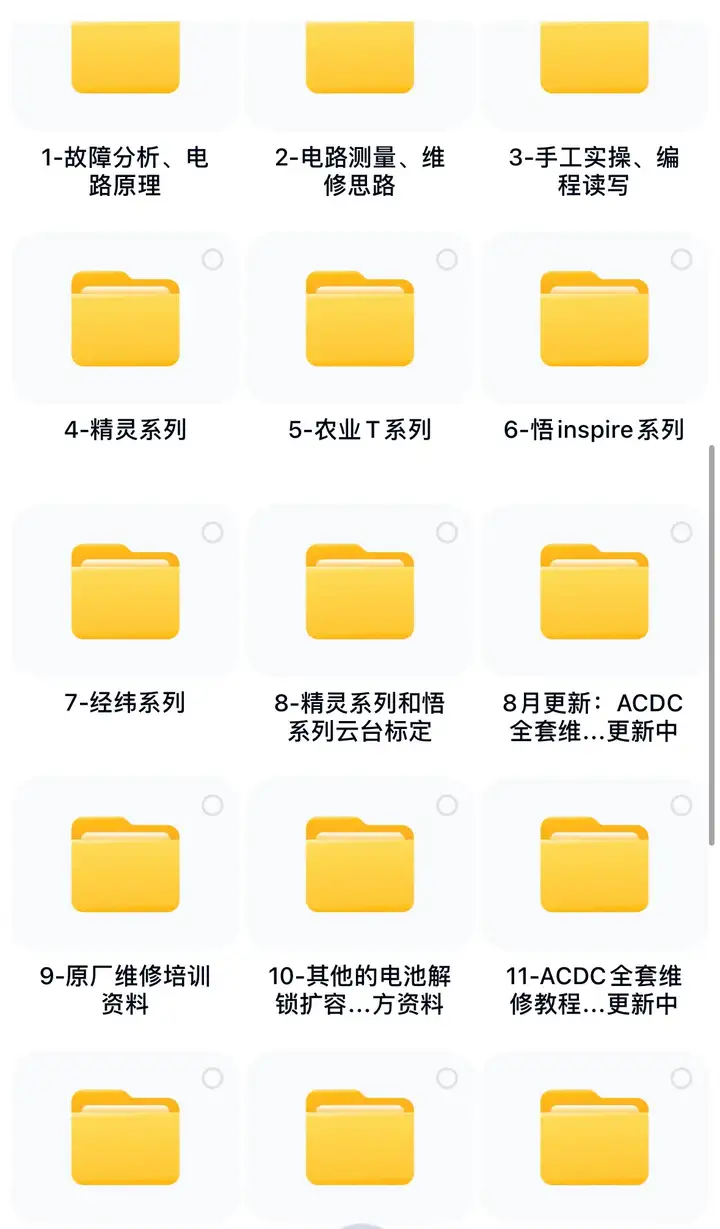720x1229 pixels.
Task: Open the "8-精灵系列和悟系列云台标定" folder
Action: (358, 591)
